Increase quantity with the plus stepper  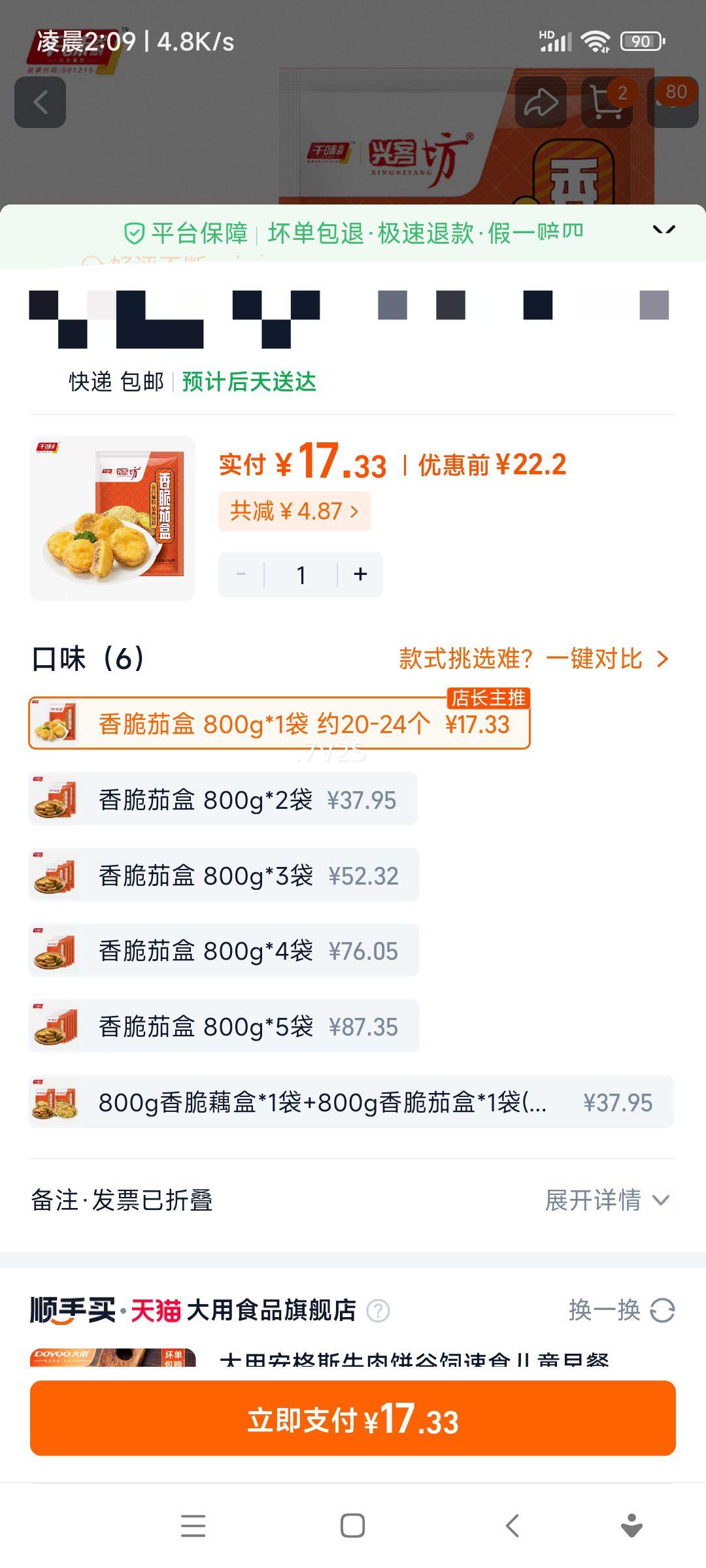360,574
